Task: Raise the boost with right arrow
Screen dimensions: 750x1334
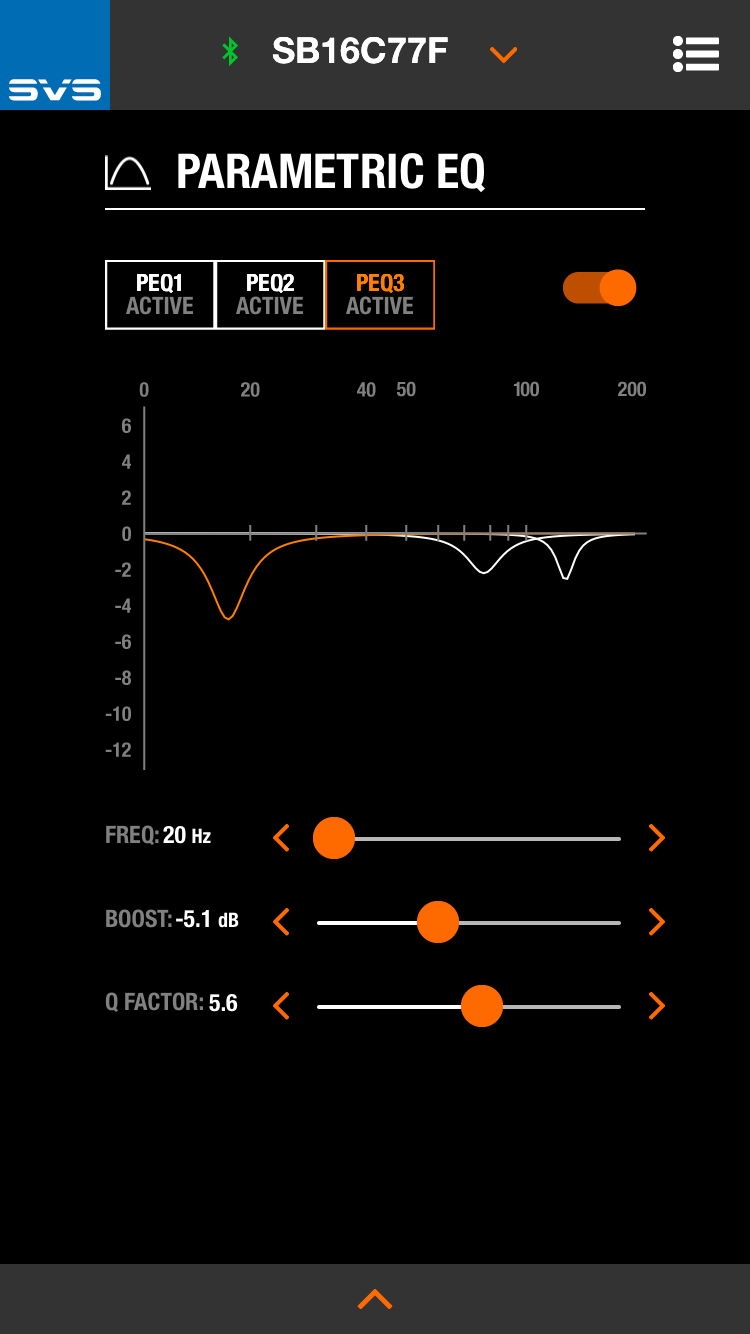Action: tap(656, 922)
